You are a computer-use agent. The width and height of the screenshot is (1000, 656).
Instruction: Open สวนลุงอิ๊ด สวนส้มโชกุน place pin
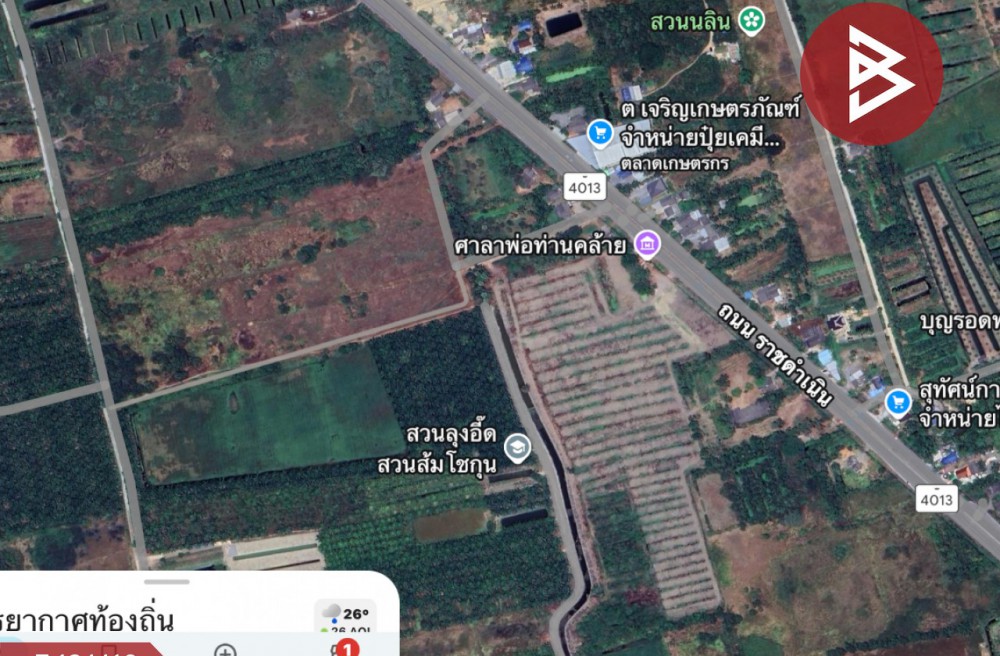click(x=517, y=446)
